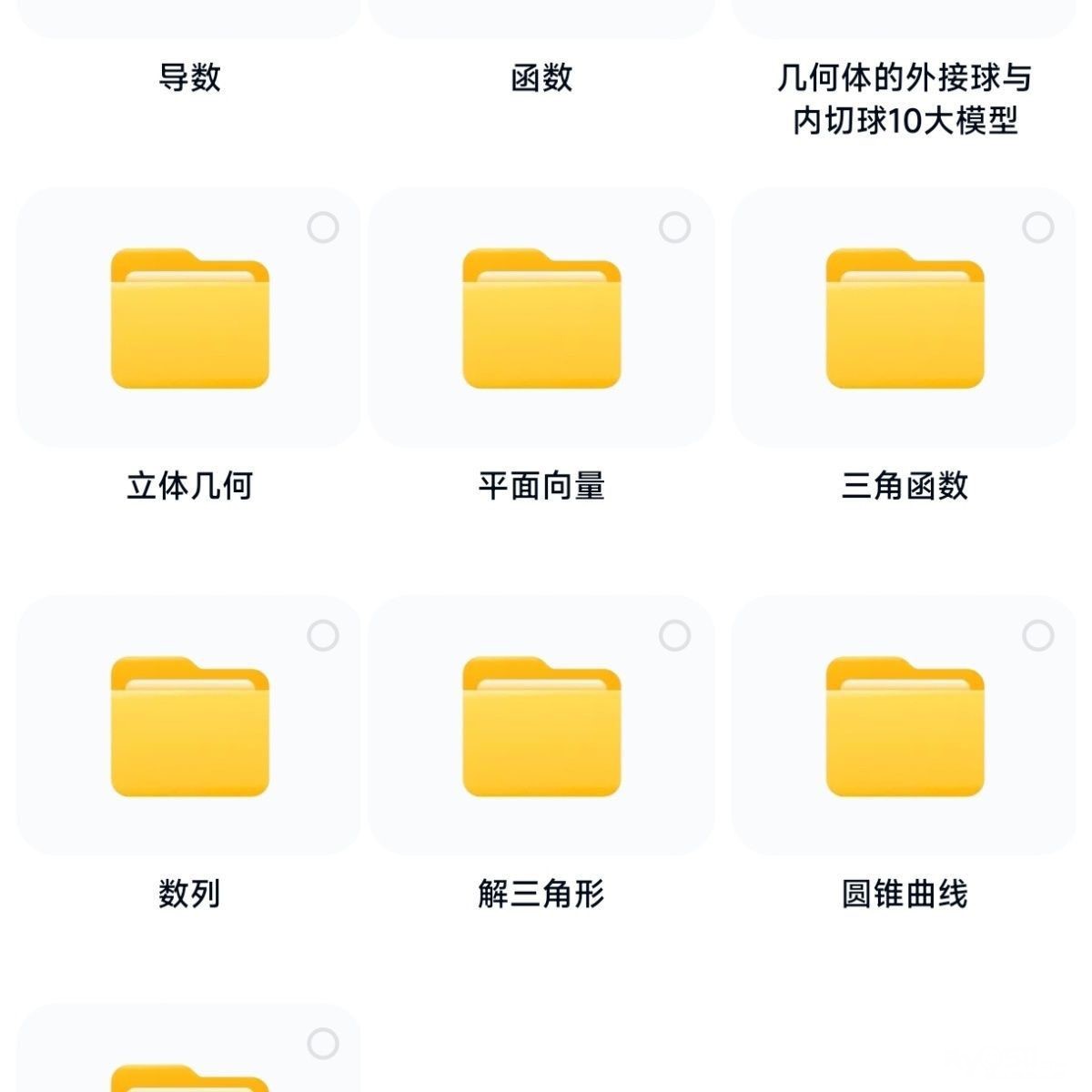Select the 立体几何 folder checkbox
The height and width of the screenshot is (1092, 1092).
323,227
